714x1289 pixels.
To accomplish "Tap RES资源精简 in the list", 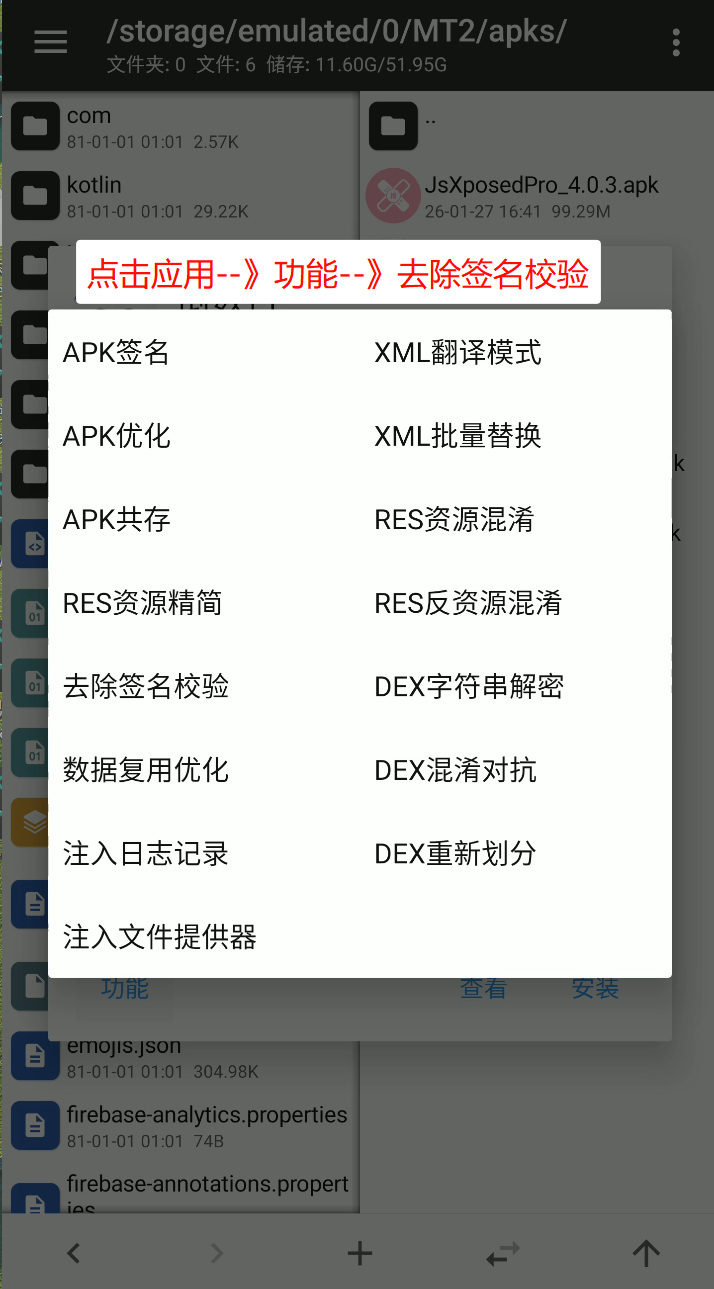I will click(142, 603).
